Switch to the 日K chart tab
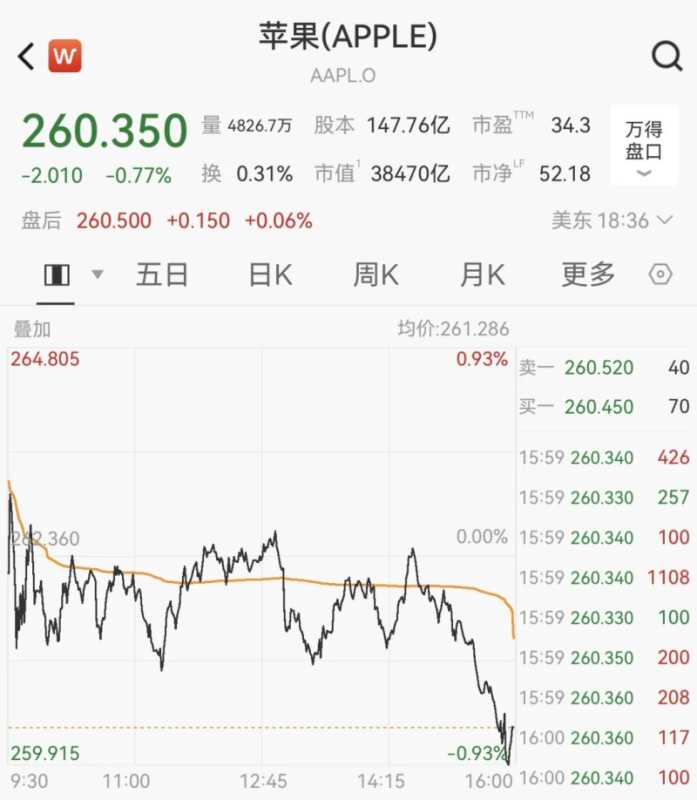Screen dimensions: 697x800 click(270, 275)
